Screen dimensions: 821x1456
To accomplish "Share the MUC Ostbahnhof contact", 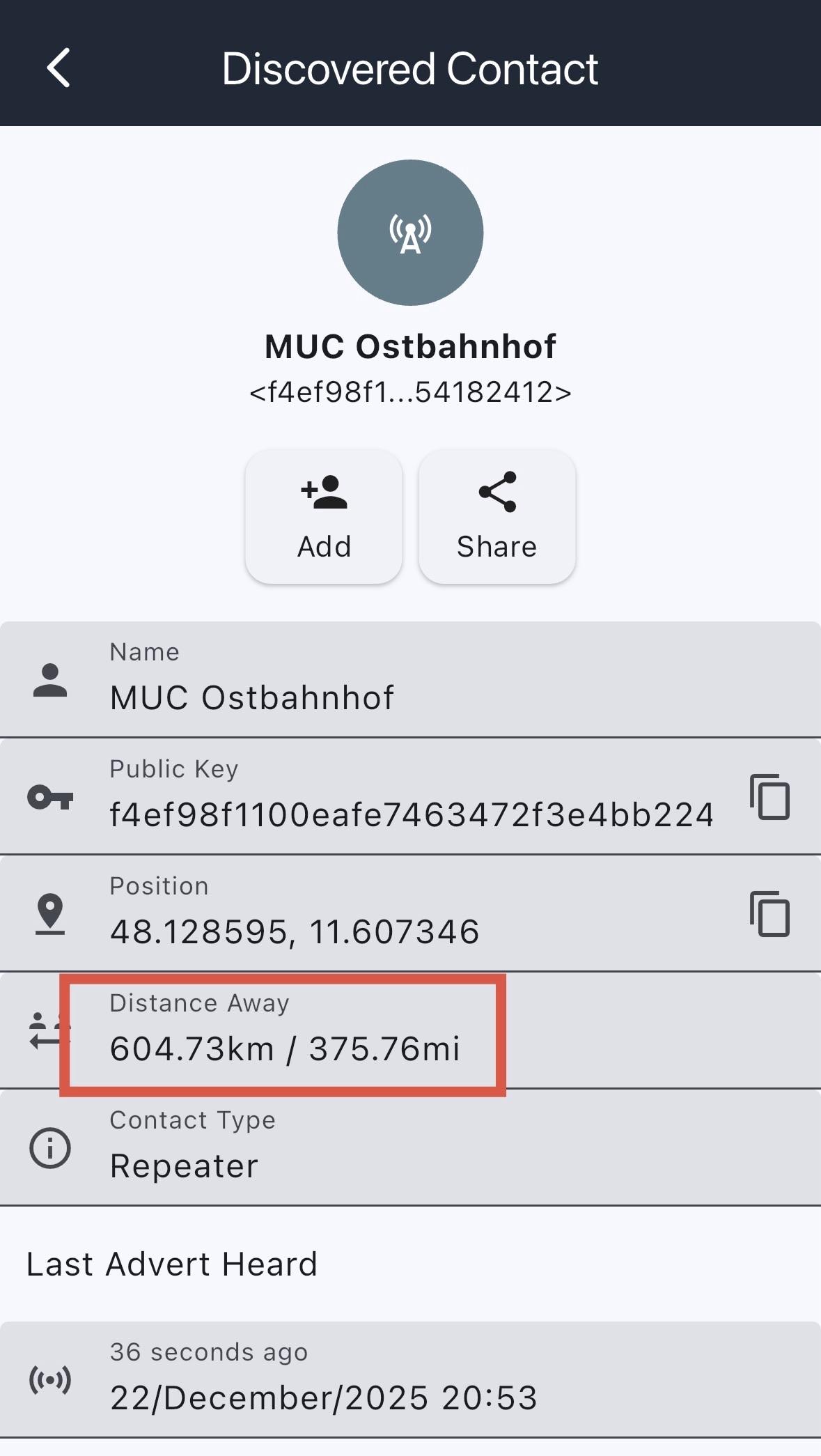I will coord(496,517).
